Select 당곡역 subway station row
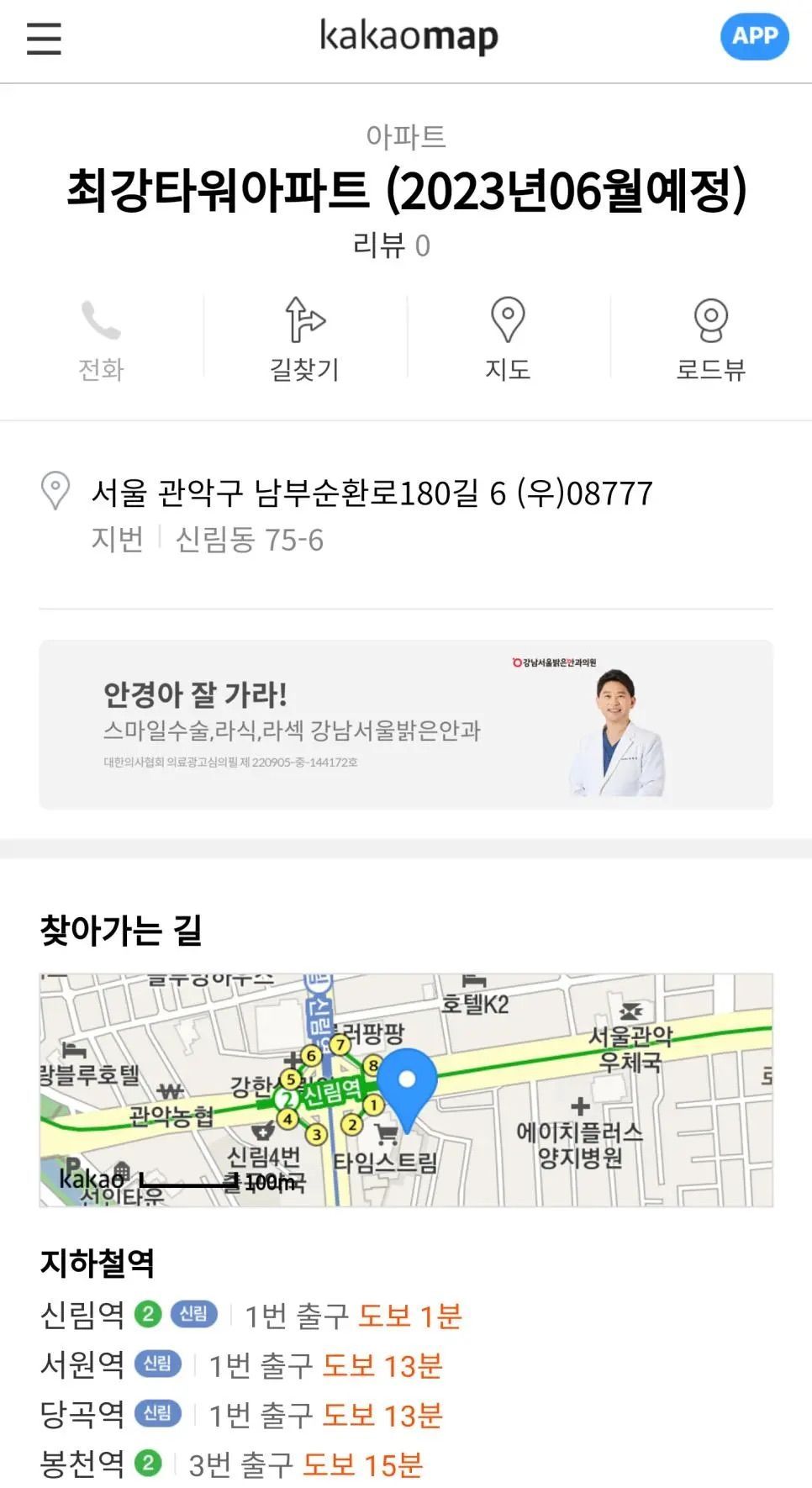This screenshot has width=812, height=1488. click(x=241, y=1416)
